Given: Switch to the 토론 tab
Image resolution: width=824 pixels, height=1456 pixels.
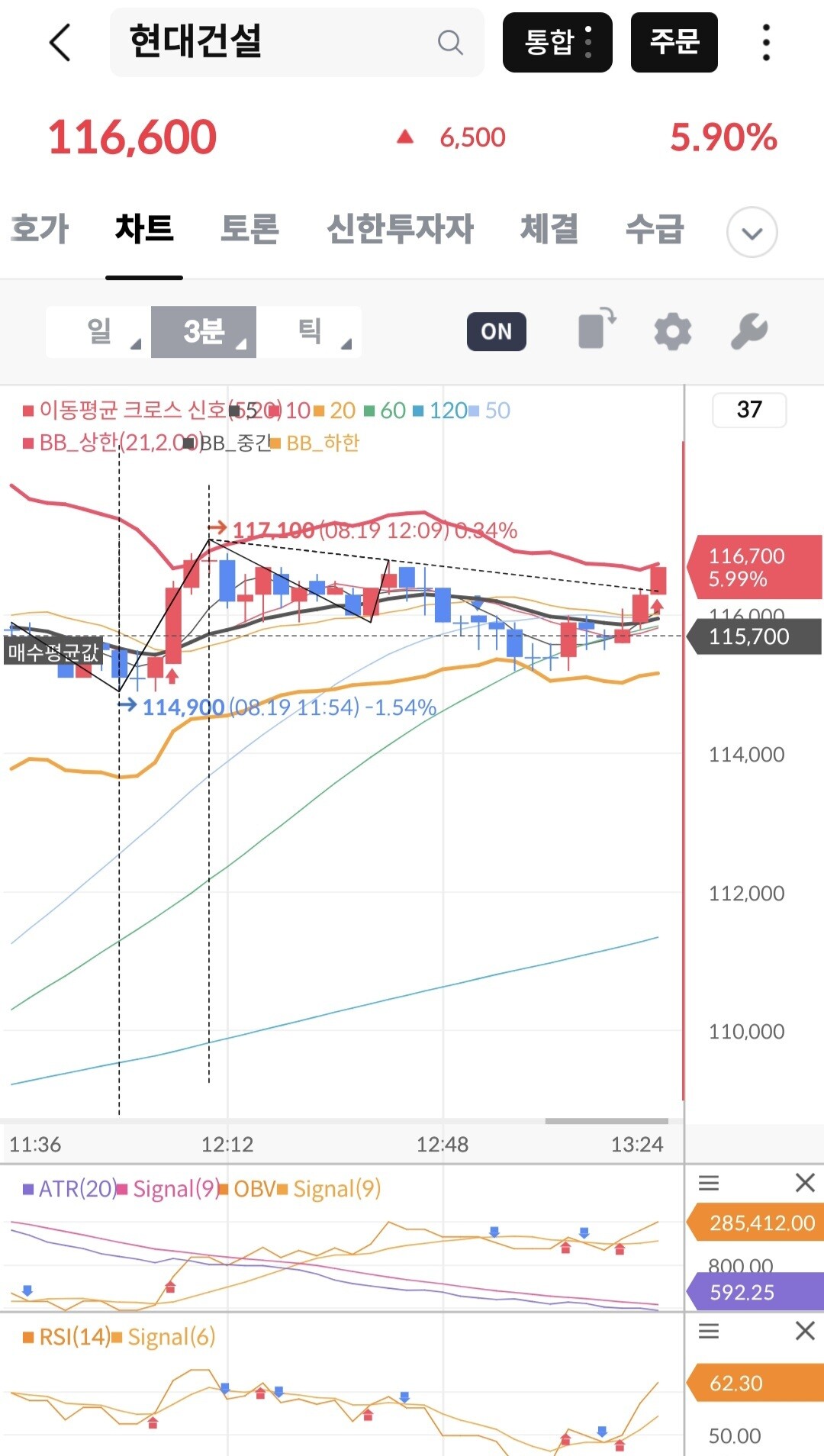Looking at the screenshot, I should [249, 229].
